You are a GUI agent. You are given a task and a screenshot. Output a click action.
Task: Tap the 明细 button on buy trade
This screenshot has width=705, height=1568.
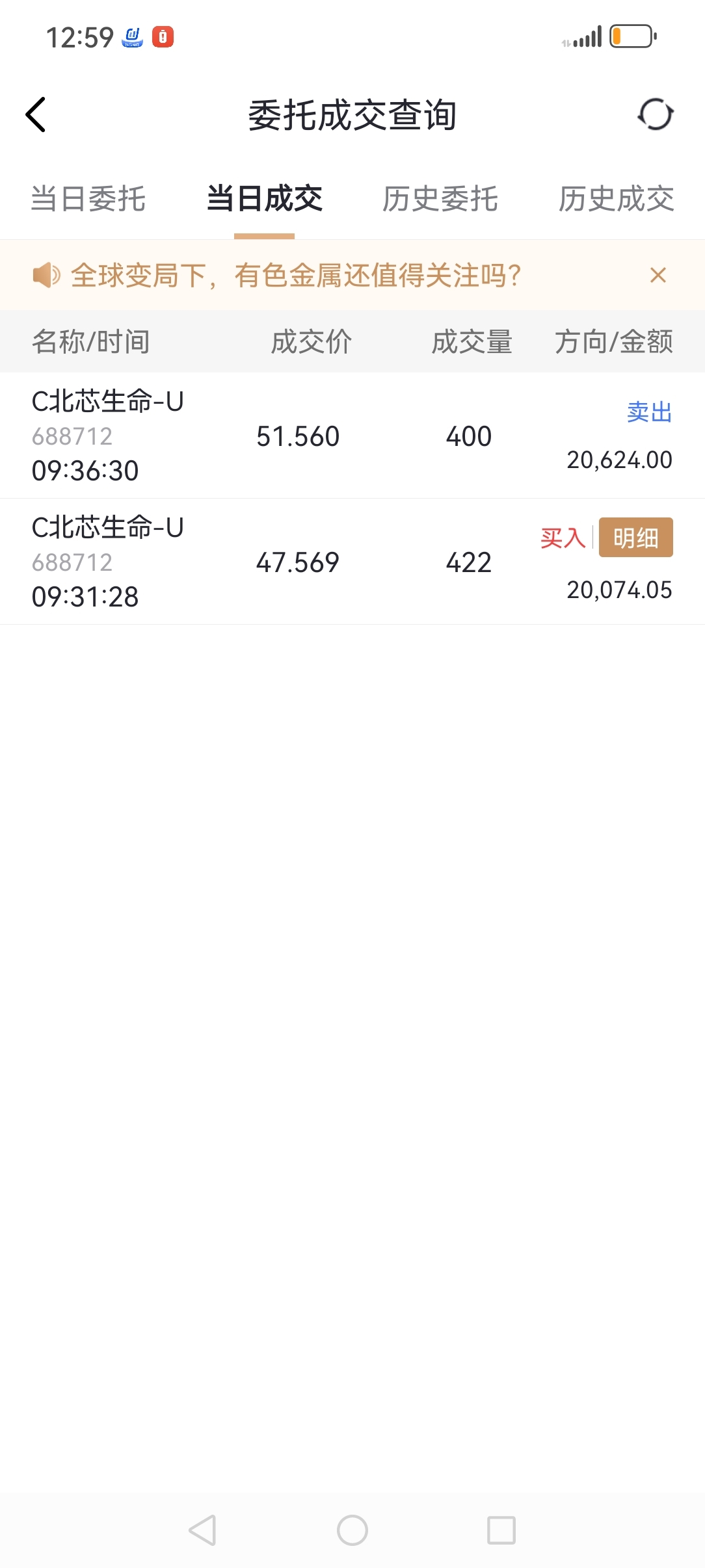[x=635, y=538]
